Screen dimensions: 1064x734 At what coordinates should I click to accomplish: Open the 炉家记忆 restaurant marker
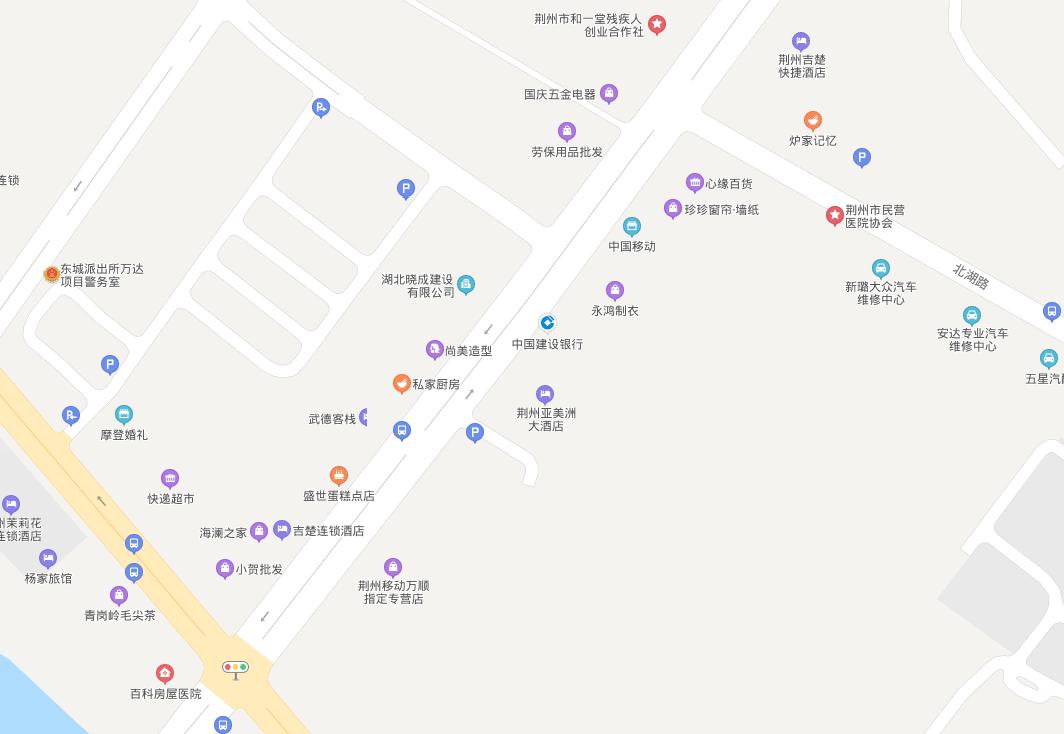[813, 121]
